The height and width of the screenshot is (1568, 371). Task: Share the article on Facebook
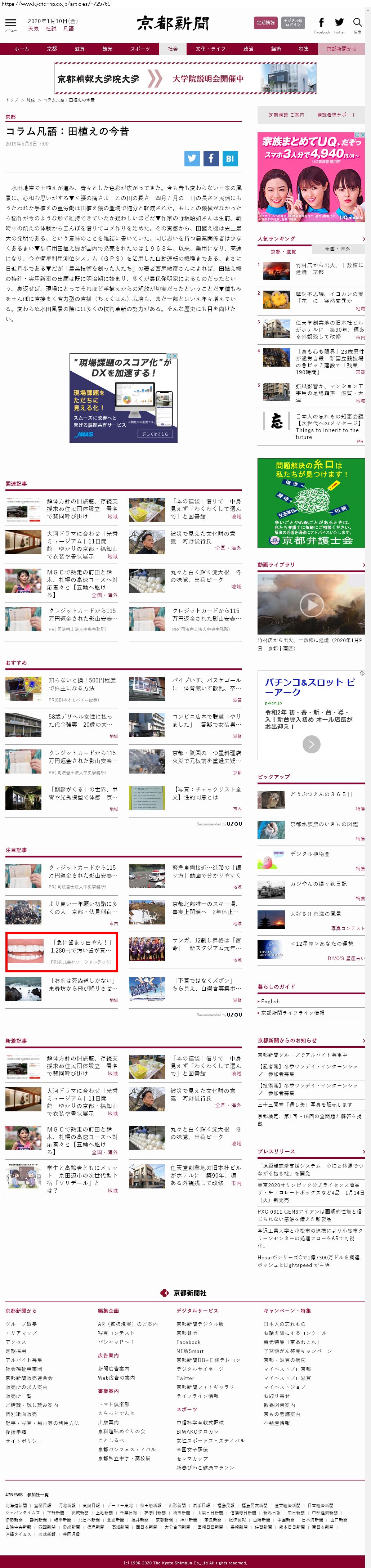pos(211,158)
